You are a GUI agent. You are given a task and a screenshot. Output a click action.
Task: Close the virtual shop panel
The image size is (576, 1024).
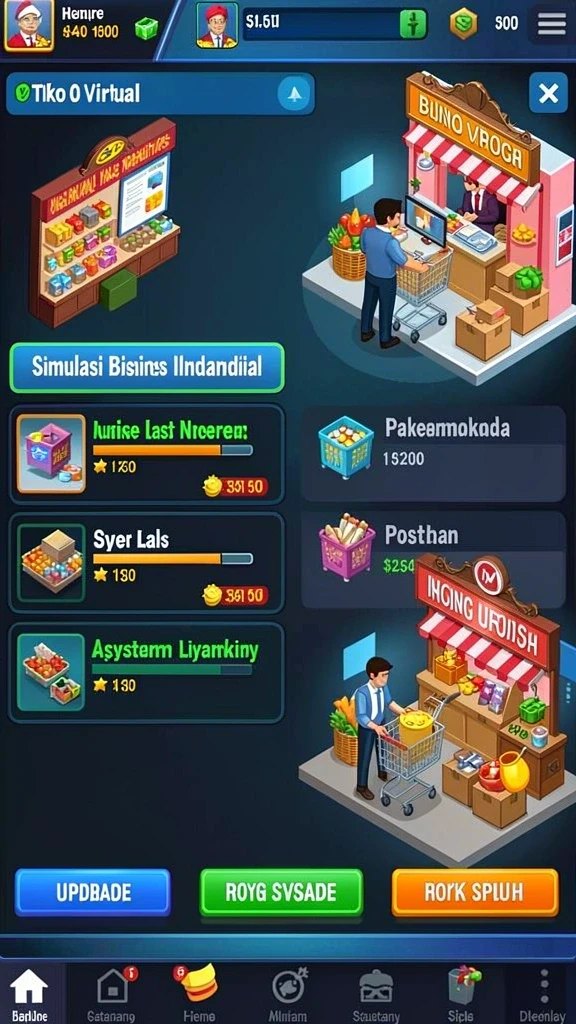pos(548,93)
